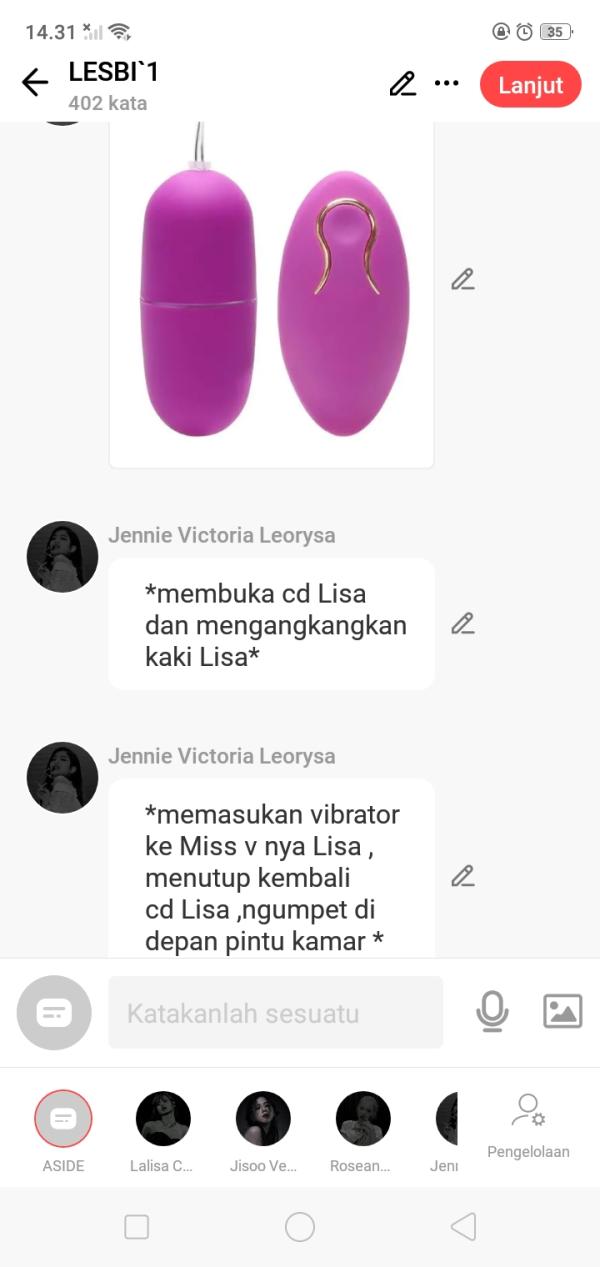Image resolution: width=600 pixels, height=1267 pixels.
Task: Edit the story title with the pencil
Action: point(402,84)
